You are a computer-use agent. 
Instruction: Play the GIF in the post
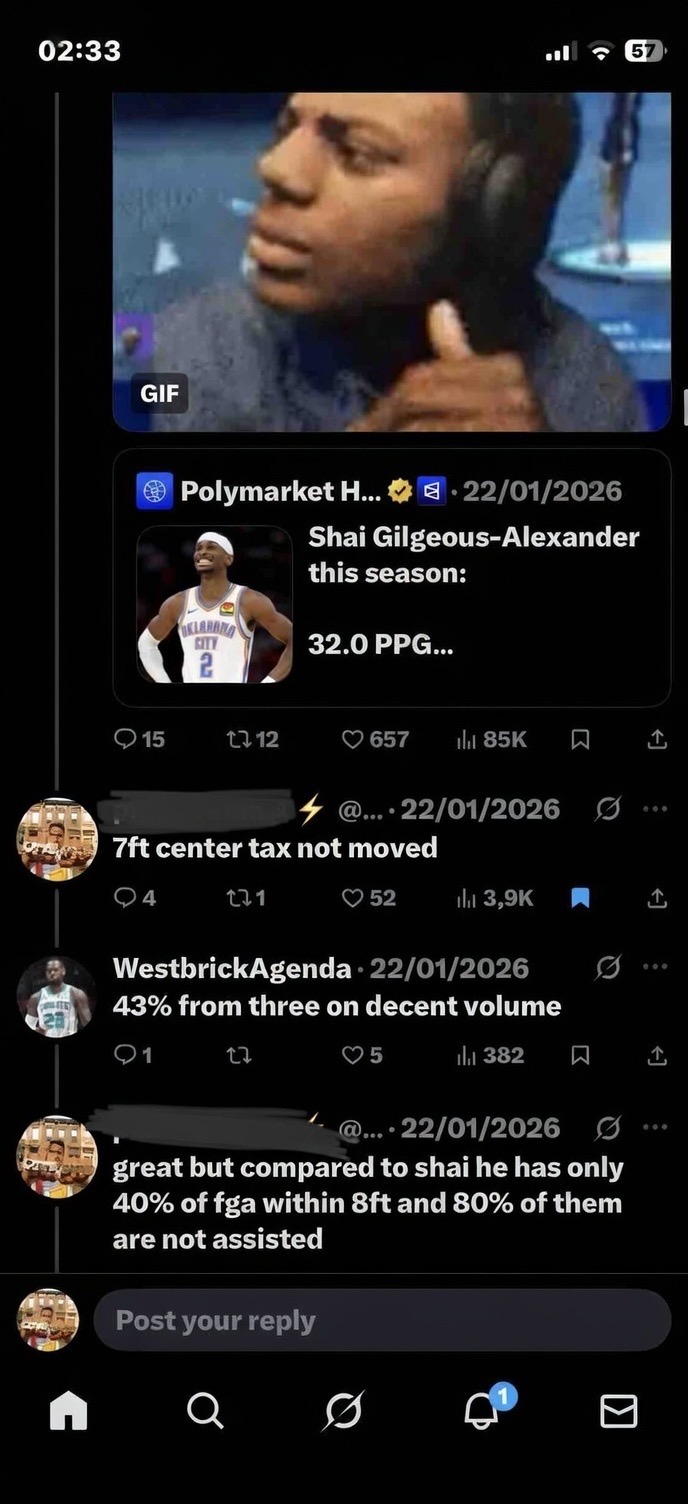(x=391, y=260)
